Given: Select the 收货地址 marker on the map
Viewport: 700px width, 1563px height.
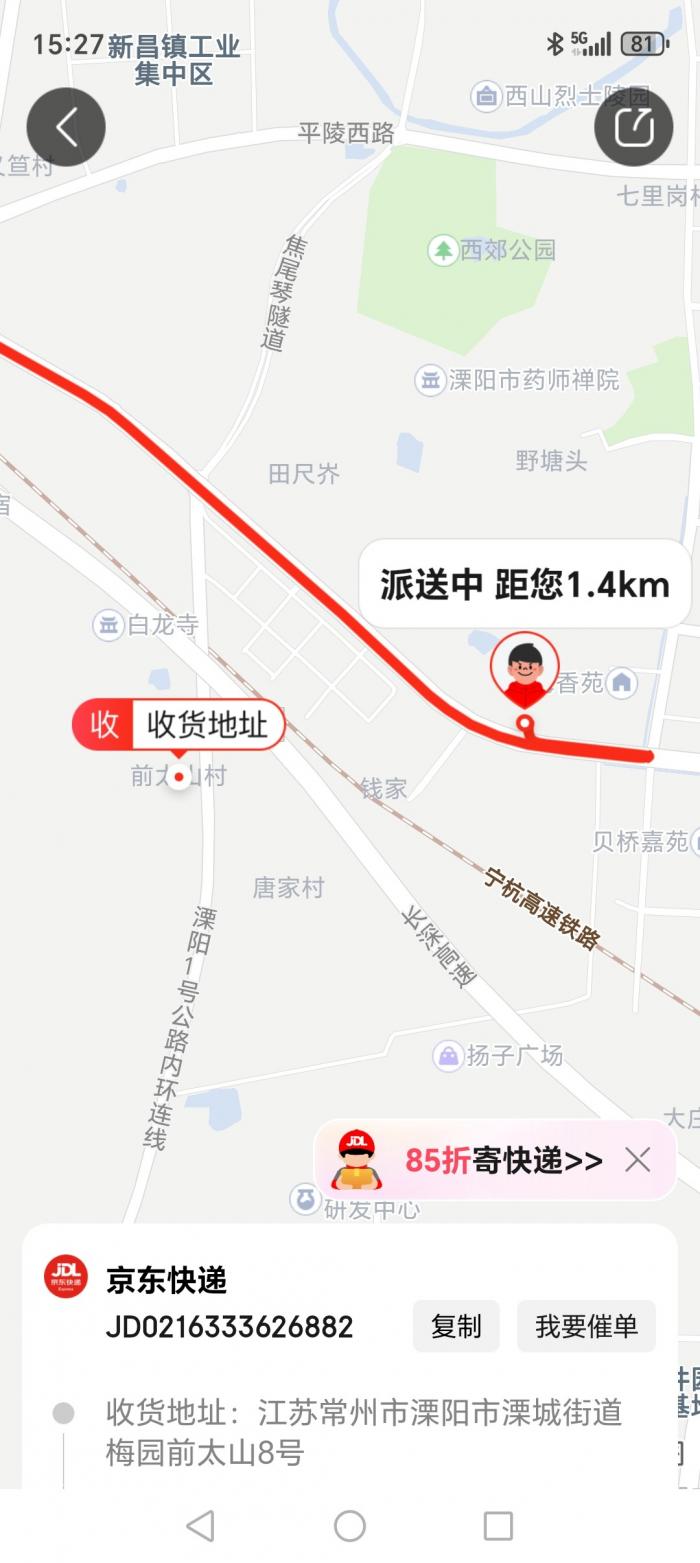Looking at the screenshot, I should 179,725.
